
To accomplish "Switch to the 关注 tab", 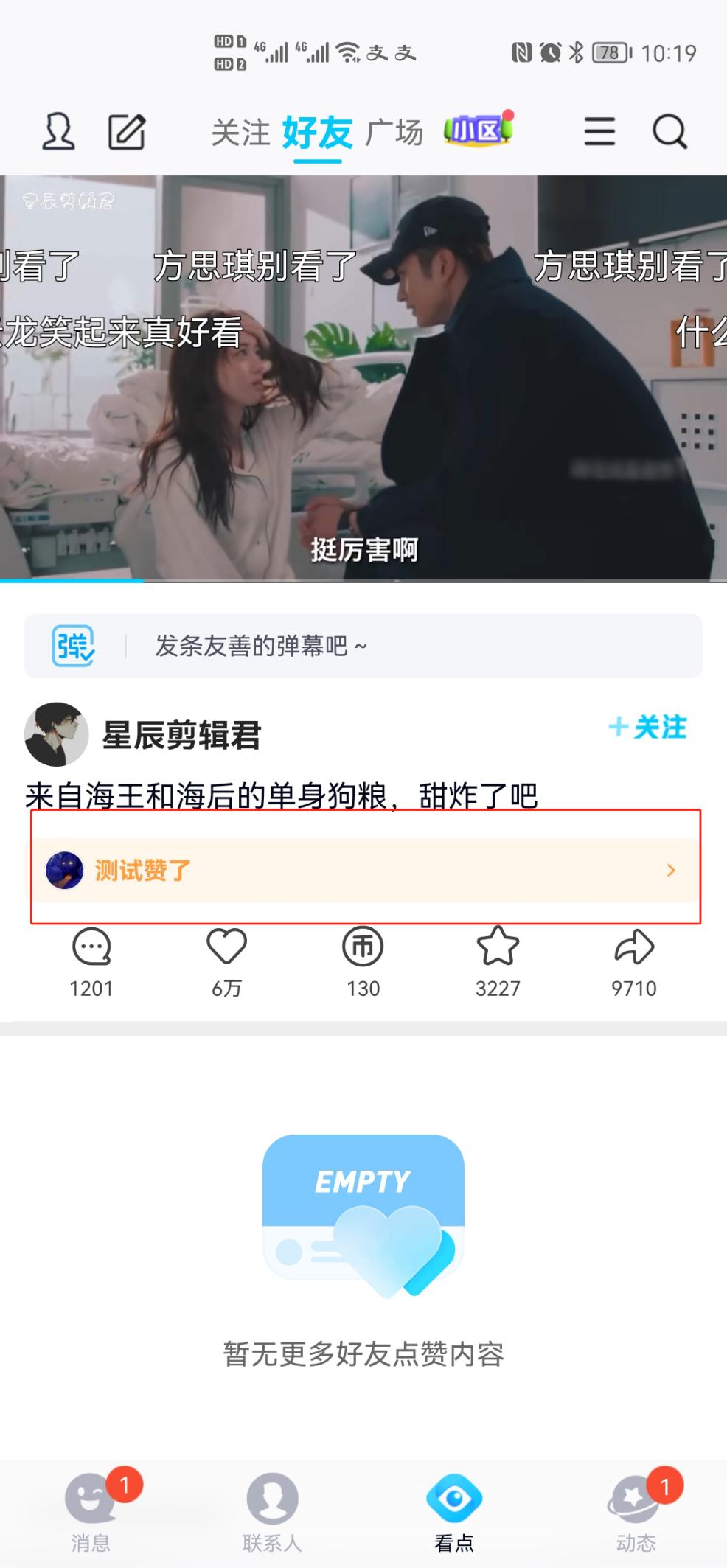I will click(240, 133).
